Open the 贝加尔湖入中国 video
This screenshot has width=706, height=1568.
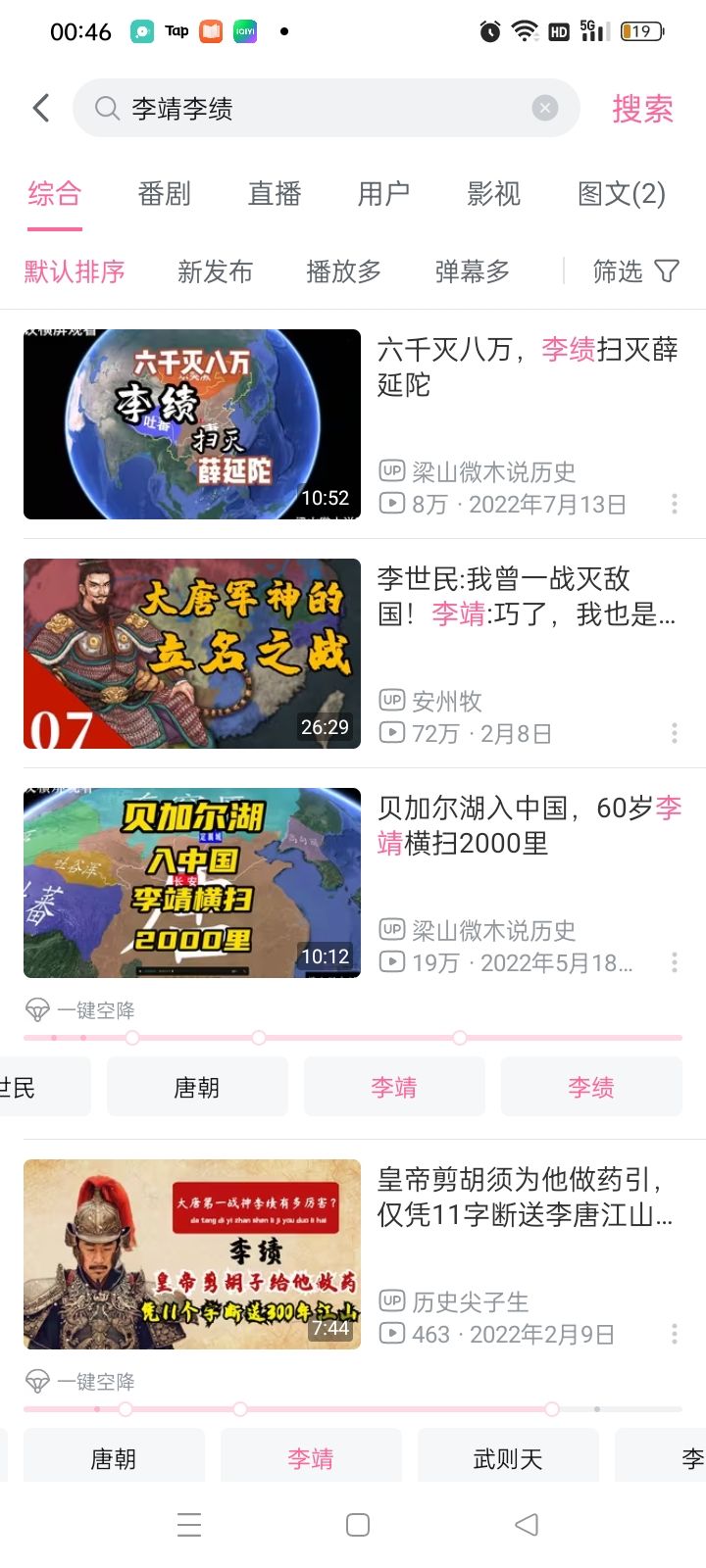[192, 883]
